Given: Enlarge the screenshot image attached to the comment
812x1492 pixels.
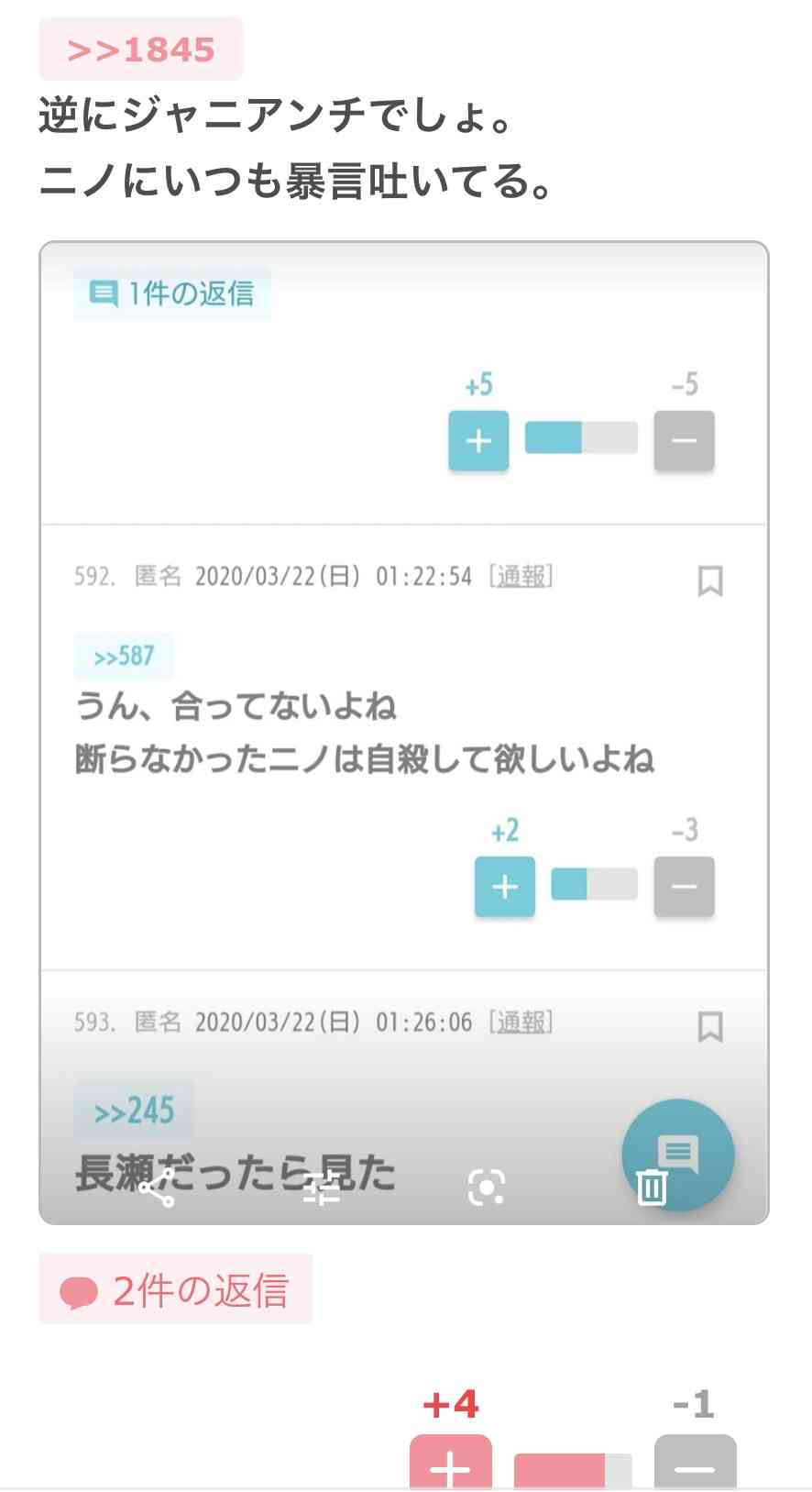Looking at the screenshot, I should (403, 732).
